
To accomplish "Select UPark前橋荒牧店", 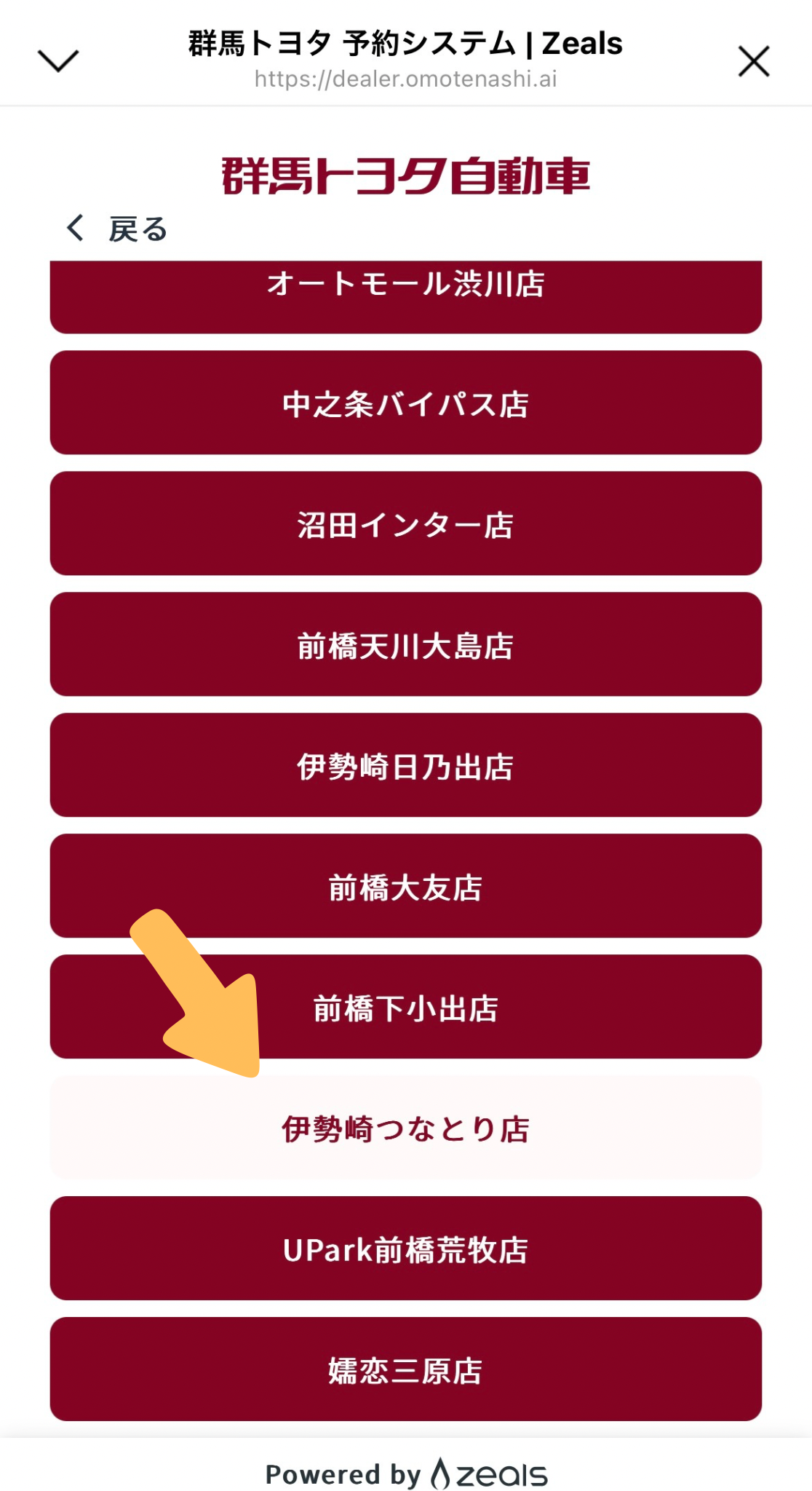I will [406, 1249].
